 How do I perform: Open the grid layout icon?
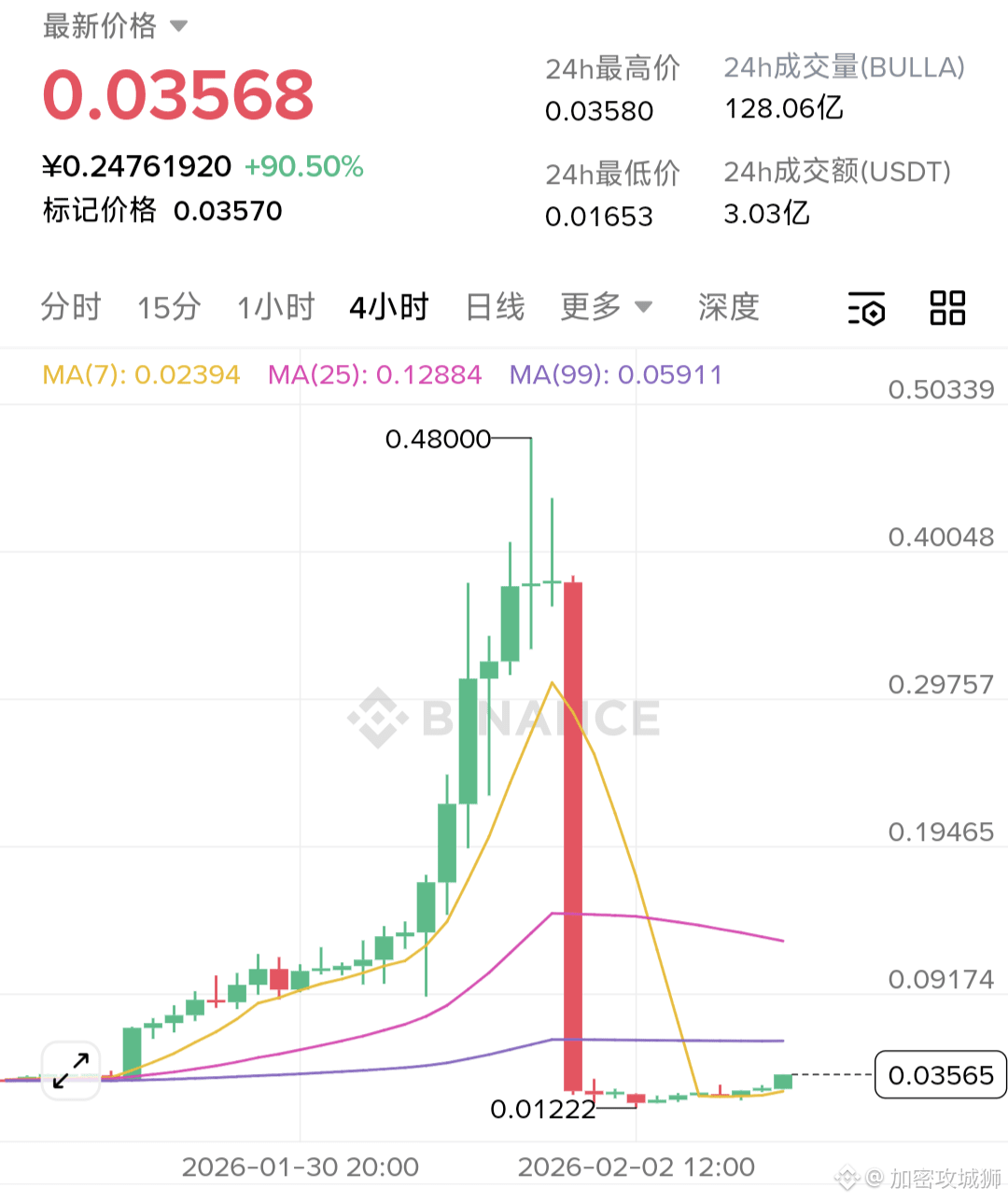947,308
